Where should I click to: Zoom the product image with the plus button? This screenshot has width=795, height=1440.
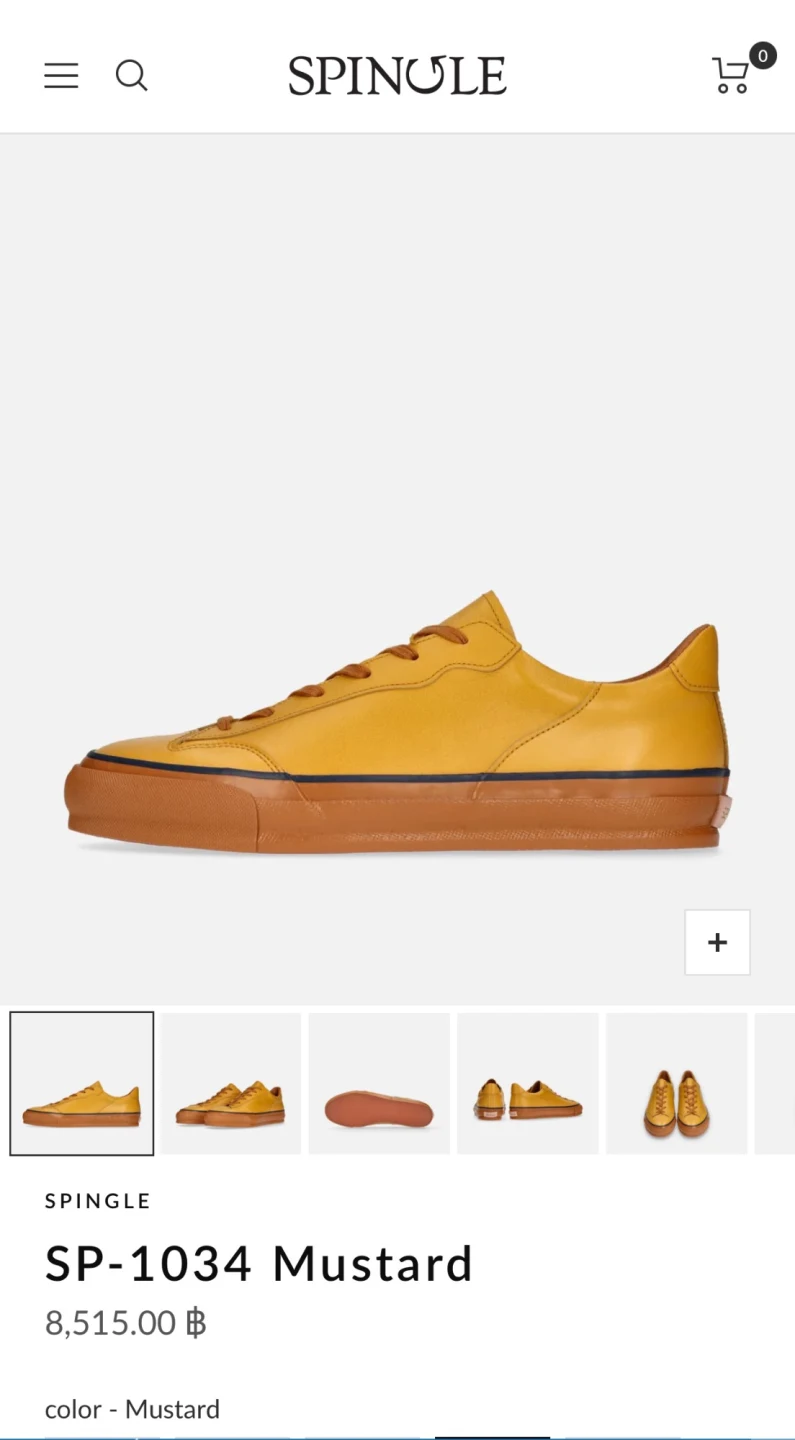click(717, 942)
